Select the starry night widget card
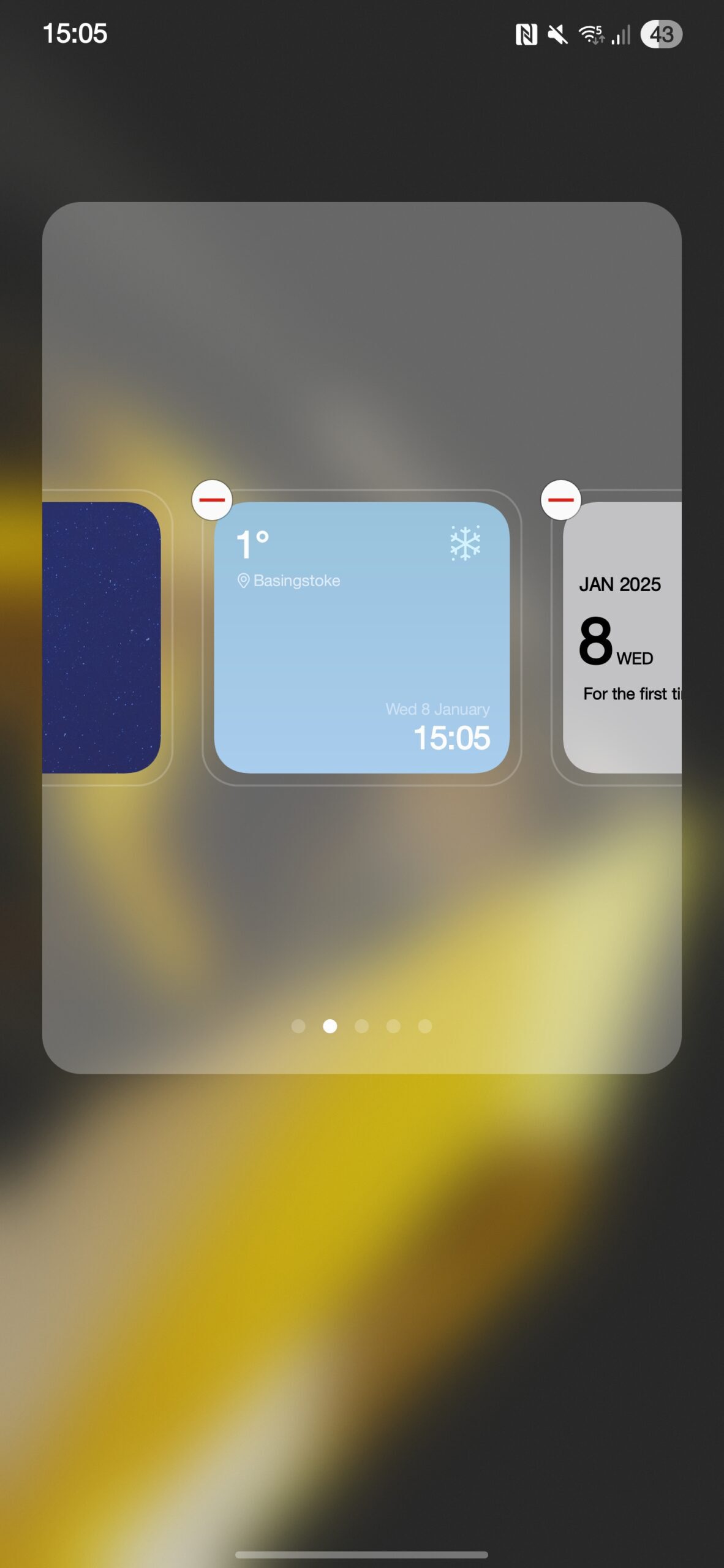 pyautogui.click(x=102, y=637)
